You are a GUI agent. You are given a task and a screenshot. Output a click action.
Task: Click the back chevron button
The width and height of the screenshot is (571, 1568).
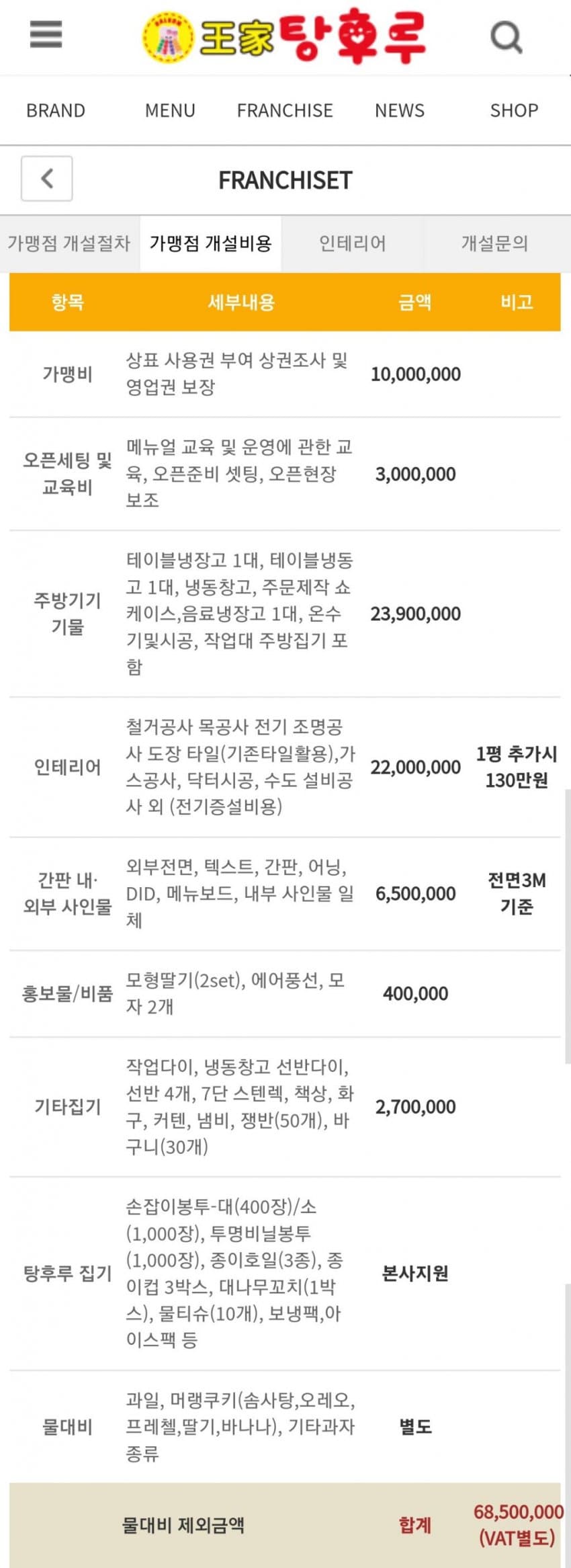46,179
